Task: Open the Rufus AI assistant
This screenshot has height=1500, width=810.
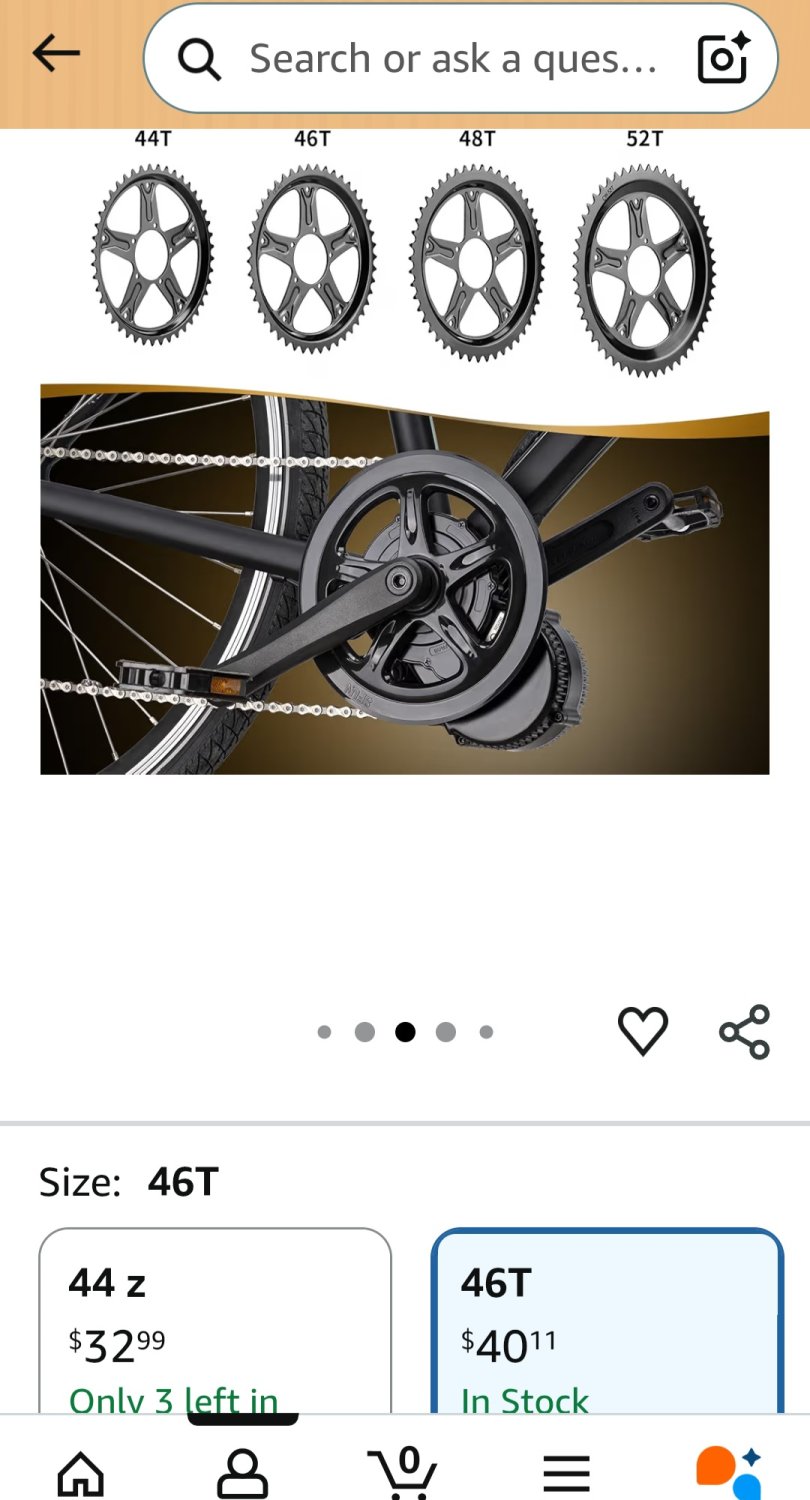Action: pyautogui.click(x=728, y=1472)
